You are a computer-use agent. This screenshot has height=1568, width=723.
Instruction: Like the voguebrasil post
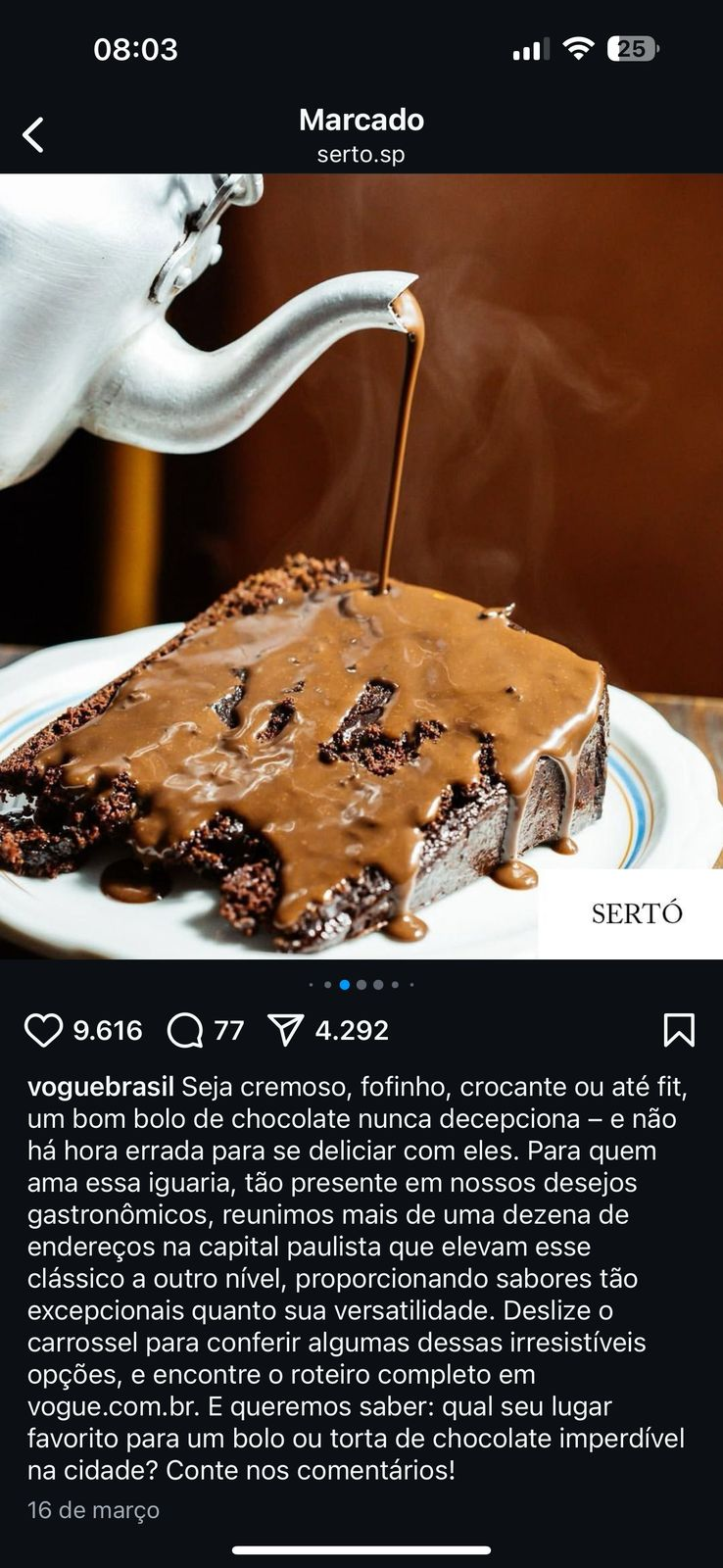43,1030
